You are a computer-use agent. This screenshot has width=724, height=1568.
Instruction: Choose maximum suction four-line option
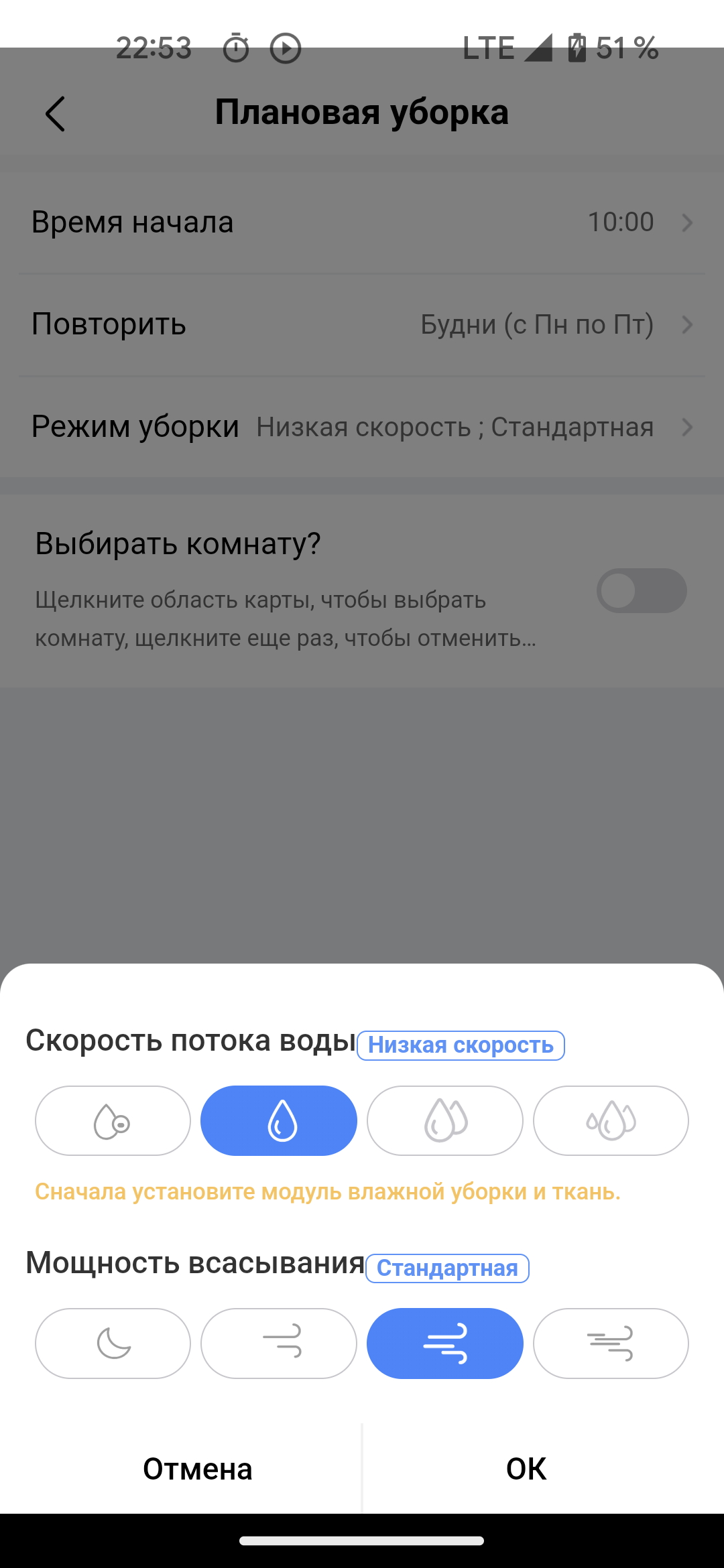[611, 1343]
